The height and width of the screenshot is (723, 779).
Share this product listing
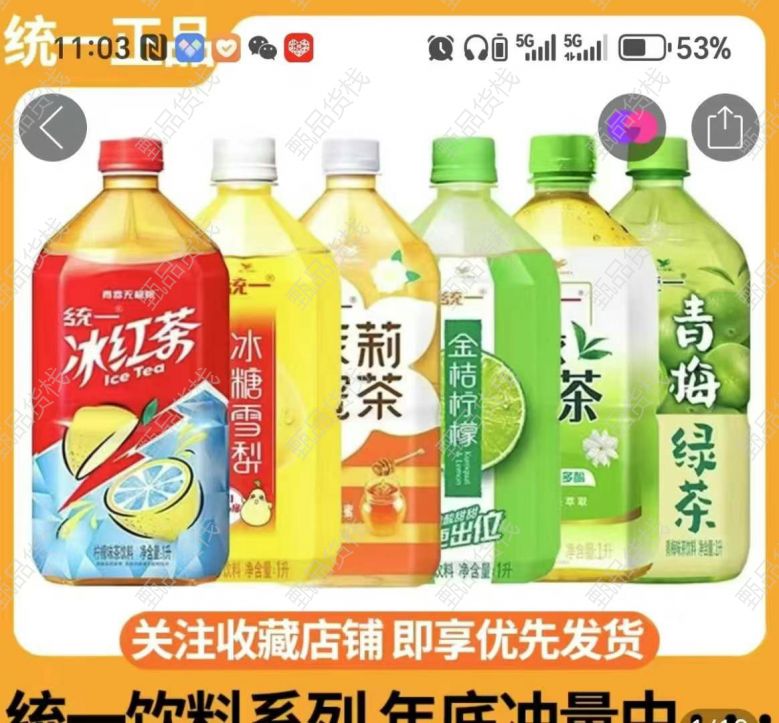(x=725, y=127)
